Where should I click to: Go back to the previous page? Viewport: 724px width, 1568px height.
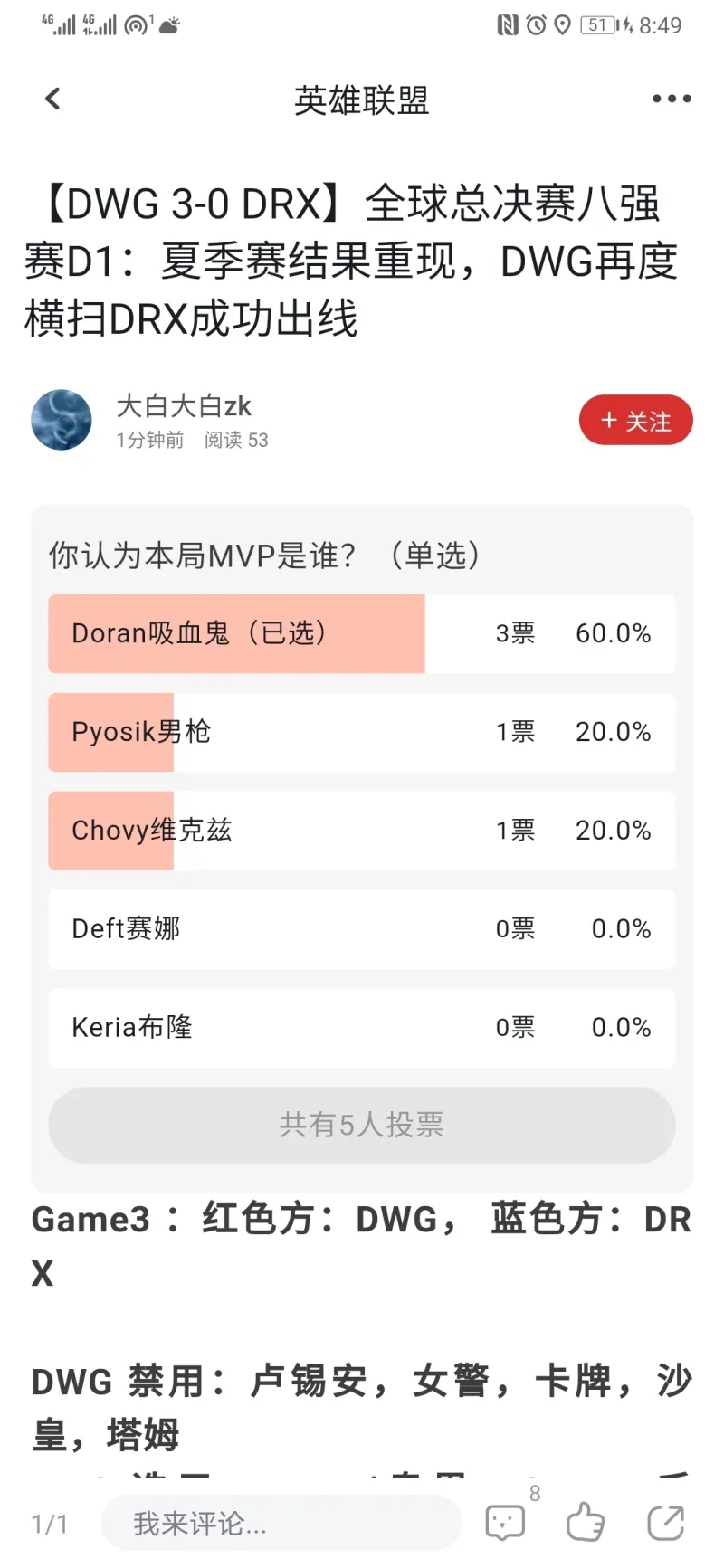tap(53, 99)
